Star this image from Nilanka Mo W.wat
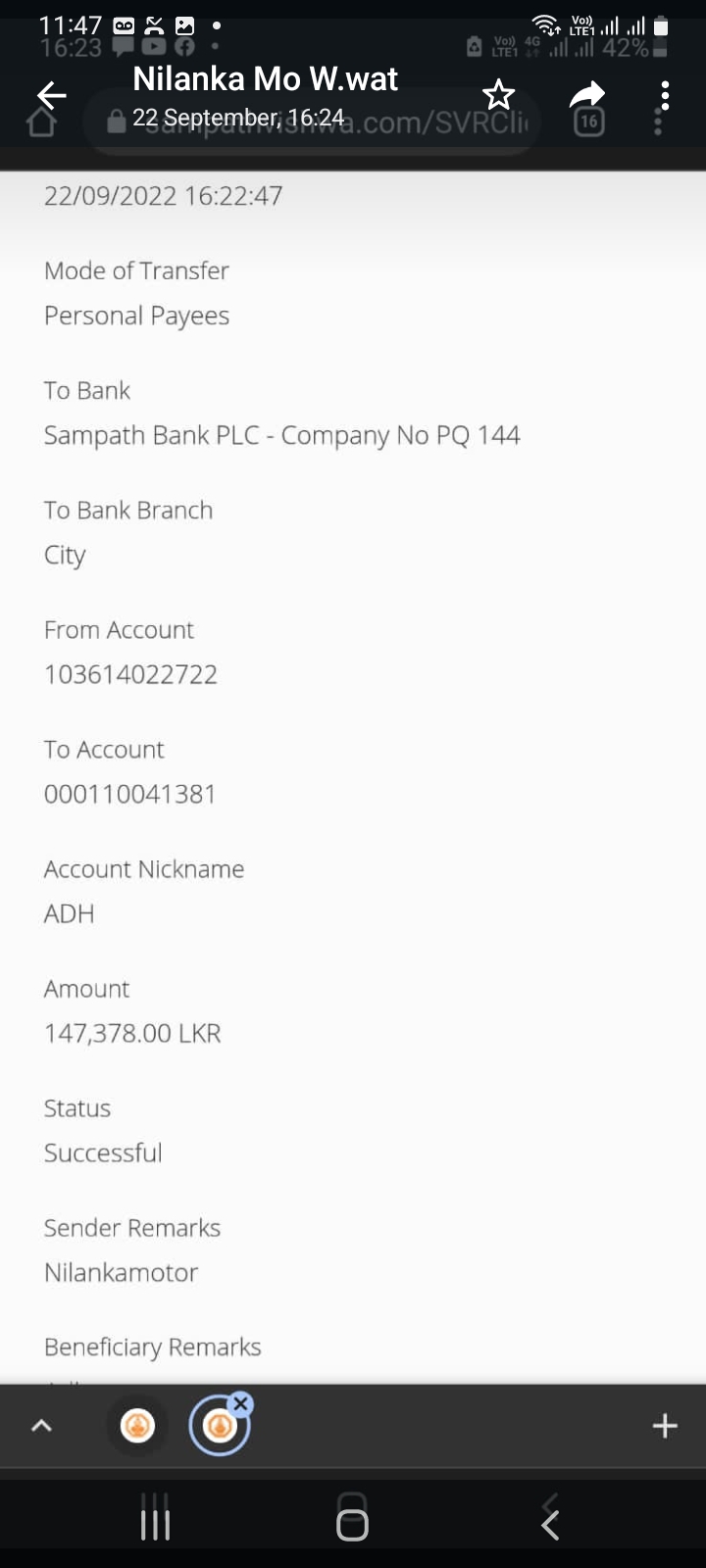Viewport: 706px width, 1568px height. 498,95
